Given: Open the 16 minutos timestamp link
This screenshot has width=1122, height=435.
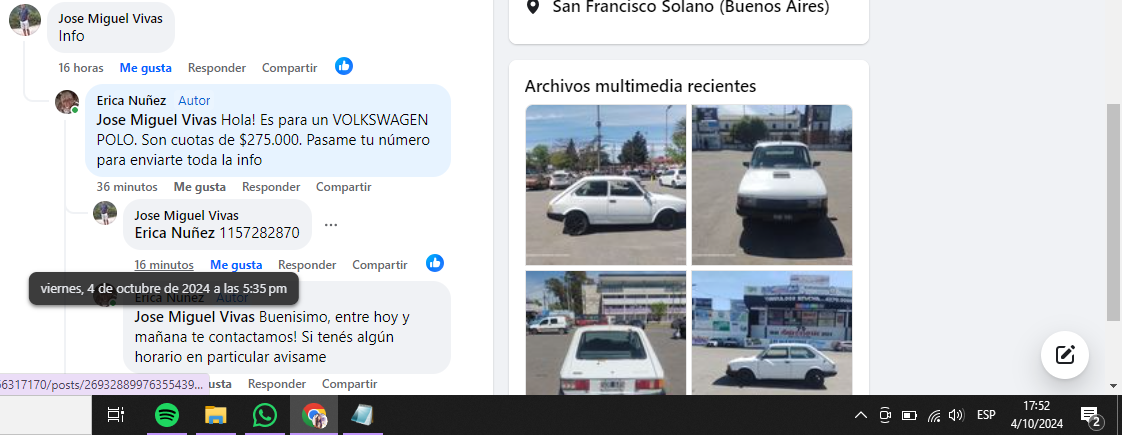Looking at the screenshot, I should pos(164,265).
